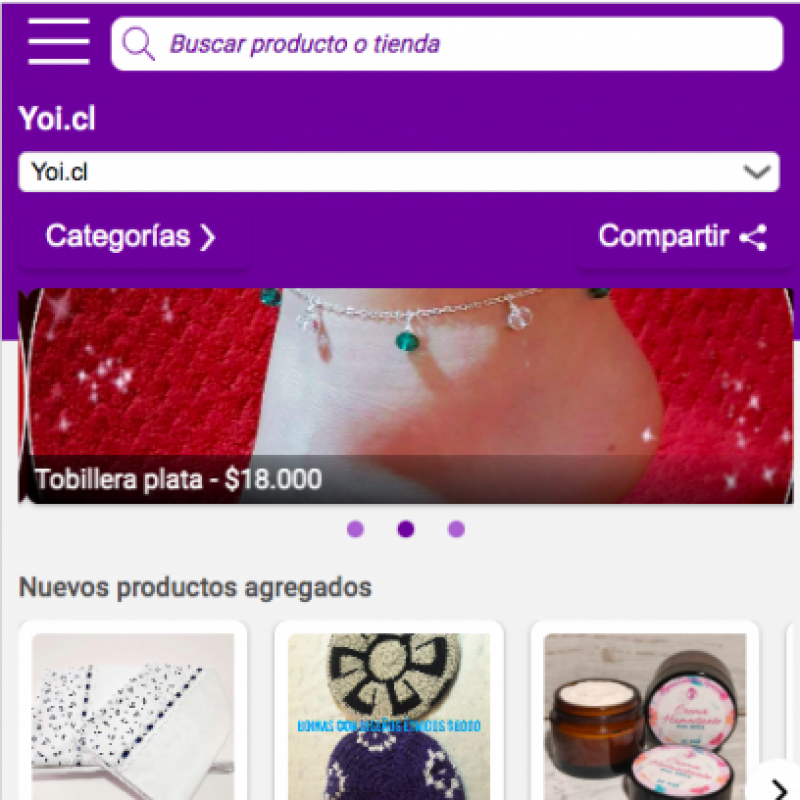
Task: Open Categorías
Action: tap(131, 237)
